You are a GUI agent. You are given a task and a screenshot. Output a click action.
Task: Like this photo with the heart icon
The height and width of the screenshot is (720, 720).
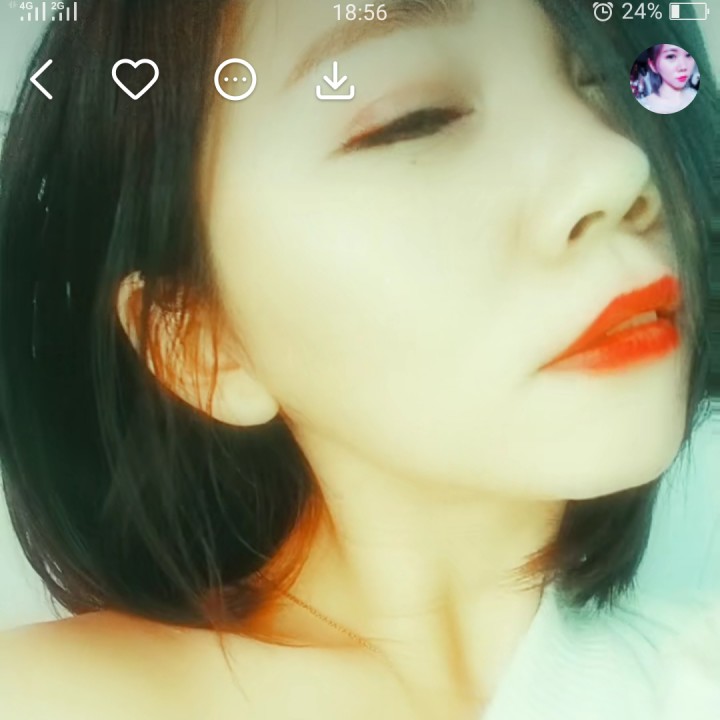pos(135,80)
